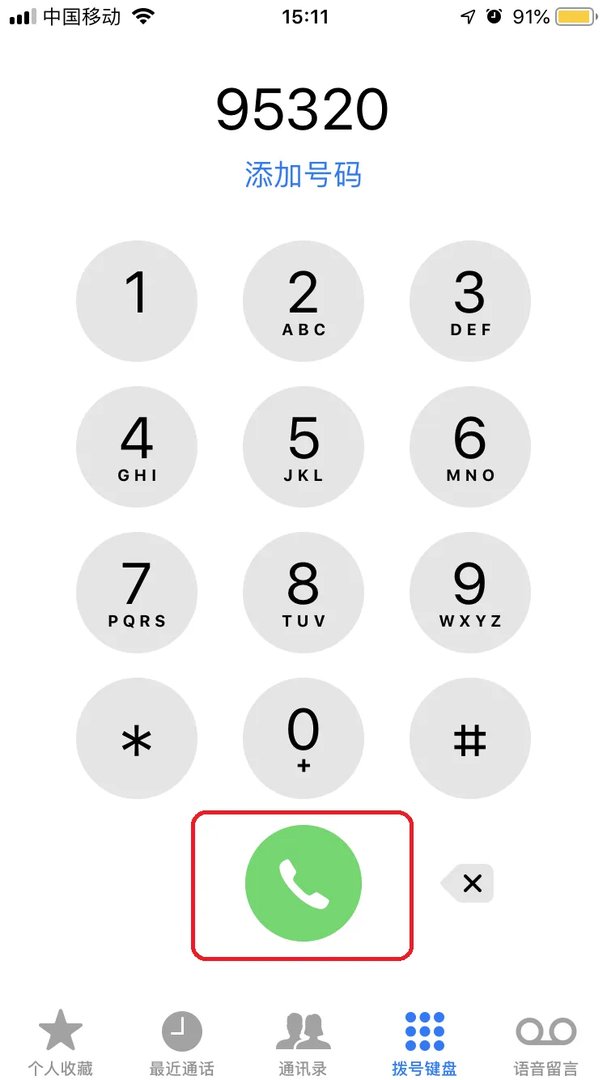This screenshot has width=607, height=1080.
Task: Open the 语音留言 tab
Action: point(545,1040)
